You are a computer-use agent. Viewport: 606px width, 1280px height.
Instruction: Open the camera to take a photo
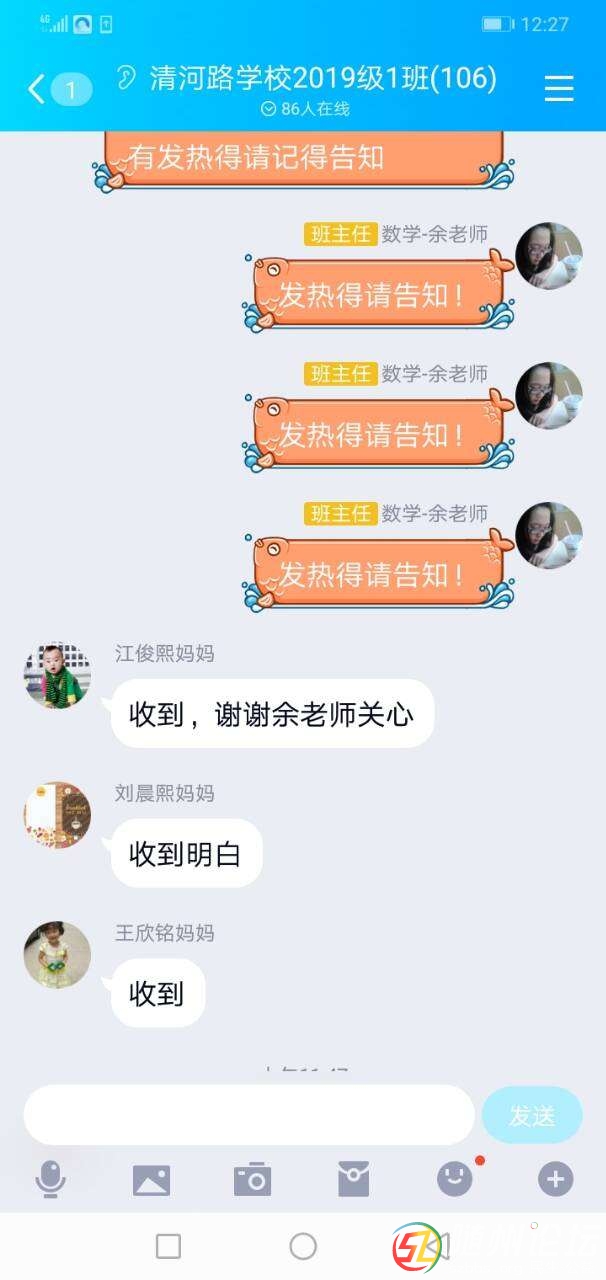click(x=253, y=1179)
